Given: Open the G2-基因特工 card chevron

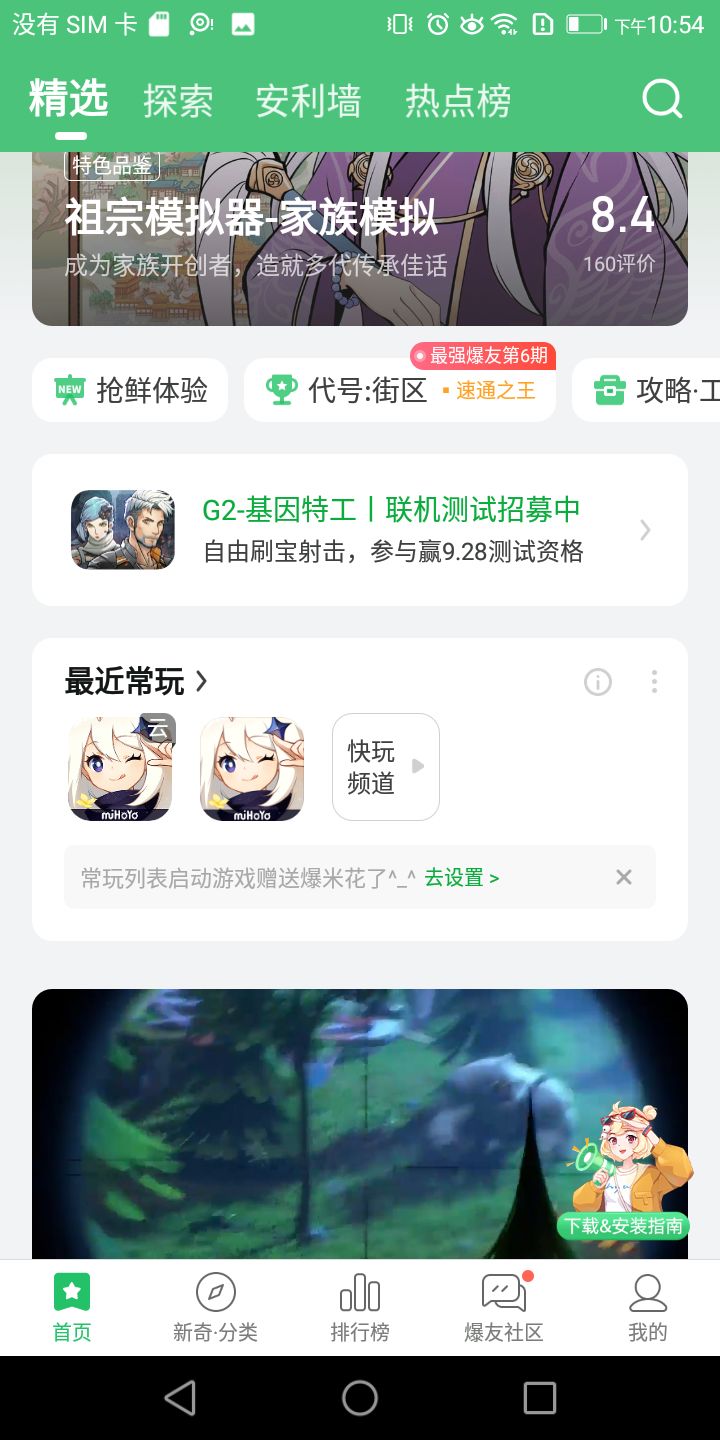Looking at the screenshot, I should tap(644, 530).
